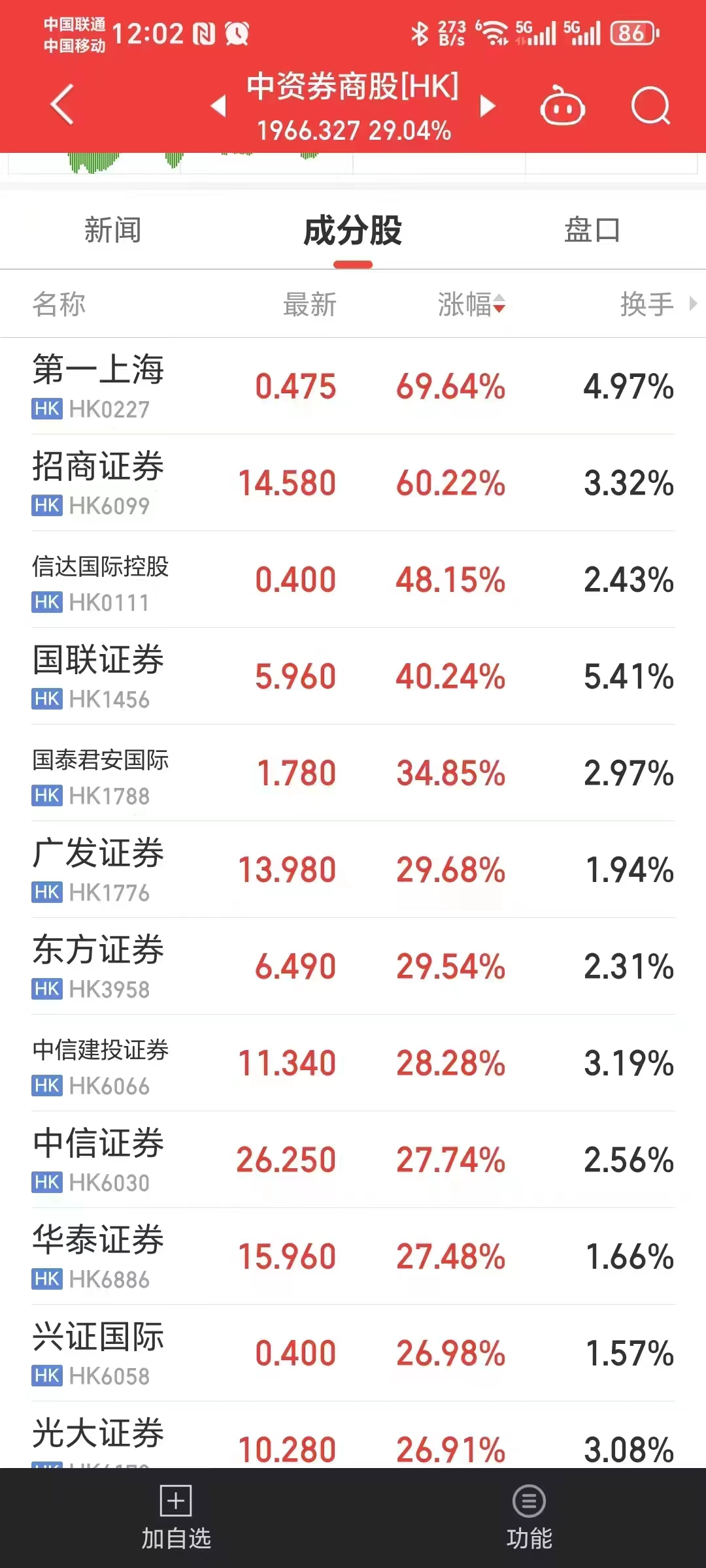The image size is (706, 1568).
Task: Sort the list by 涨幅
Action: [471, 304]
